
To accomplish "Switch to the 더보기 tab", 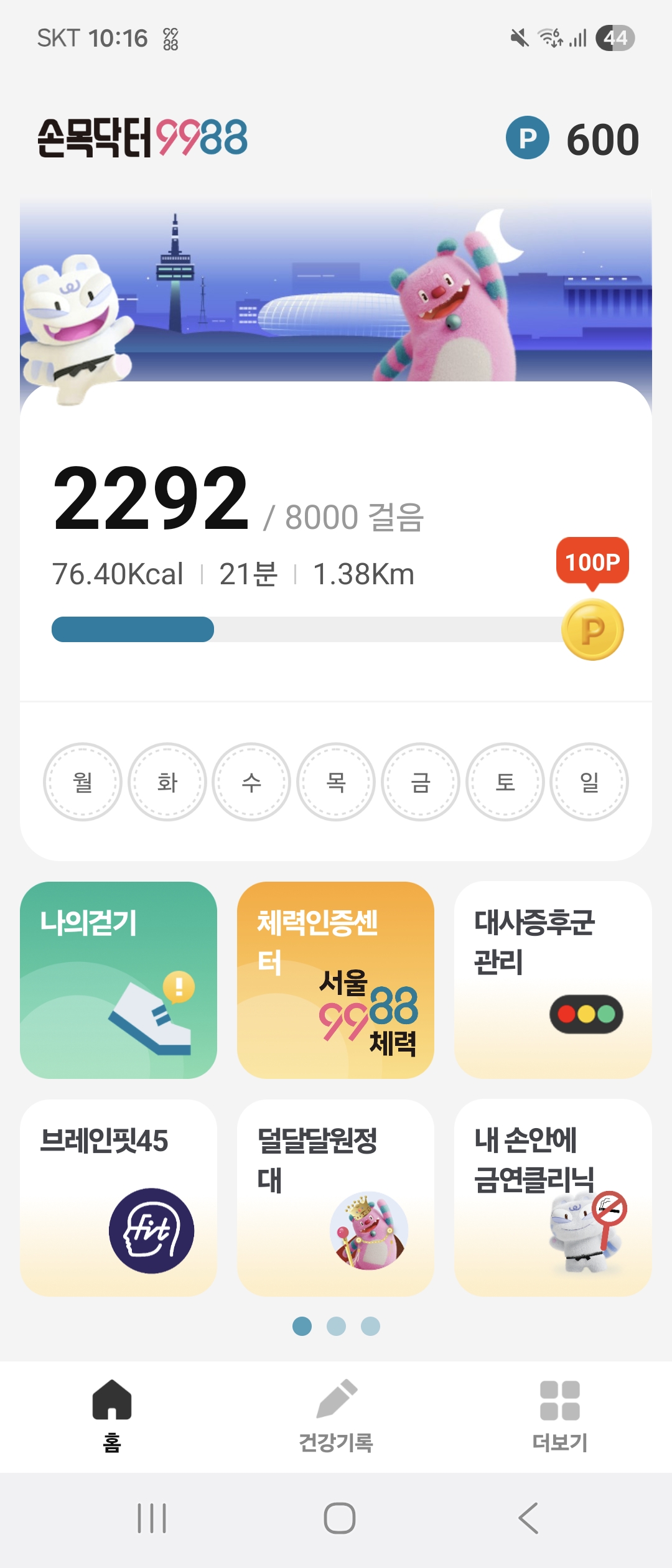I will point(560,1416).
